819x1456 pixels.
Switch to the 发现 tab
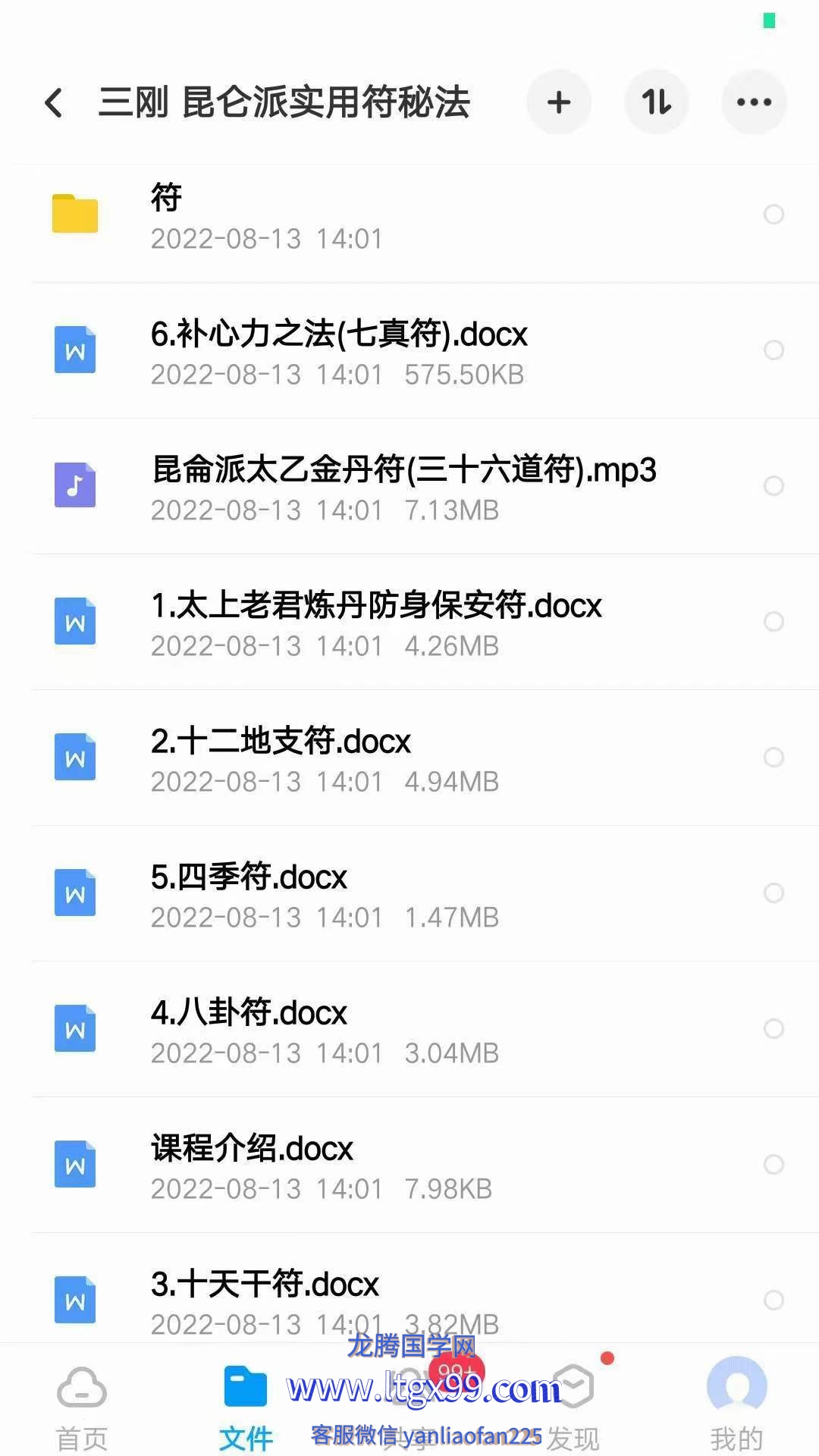(574, 1407)
